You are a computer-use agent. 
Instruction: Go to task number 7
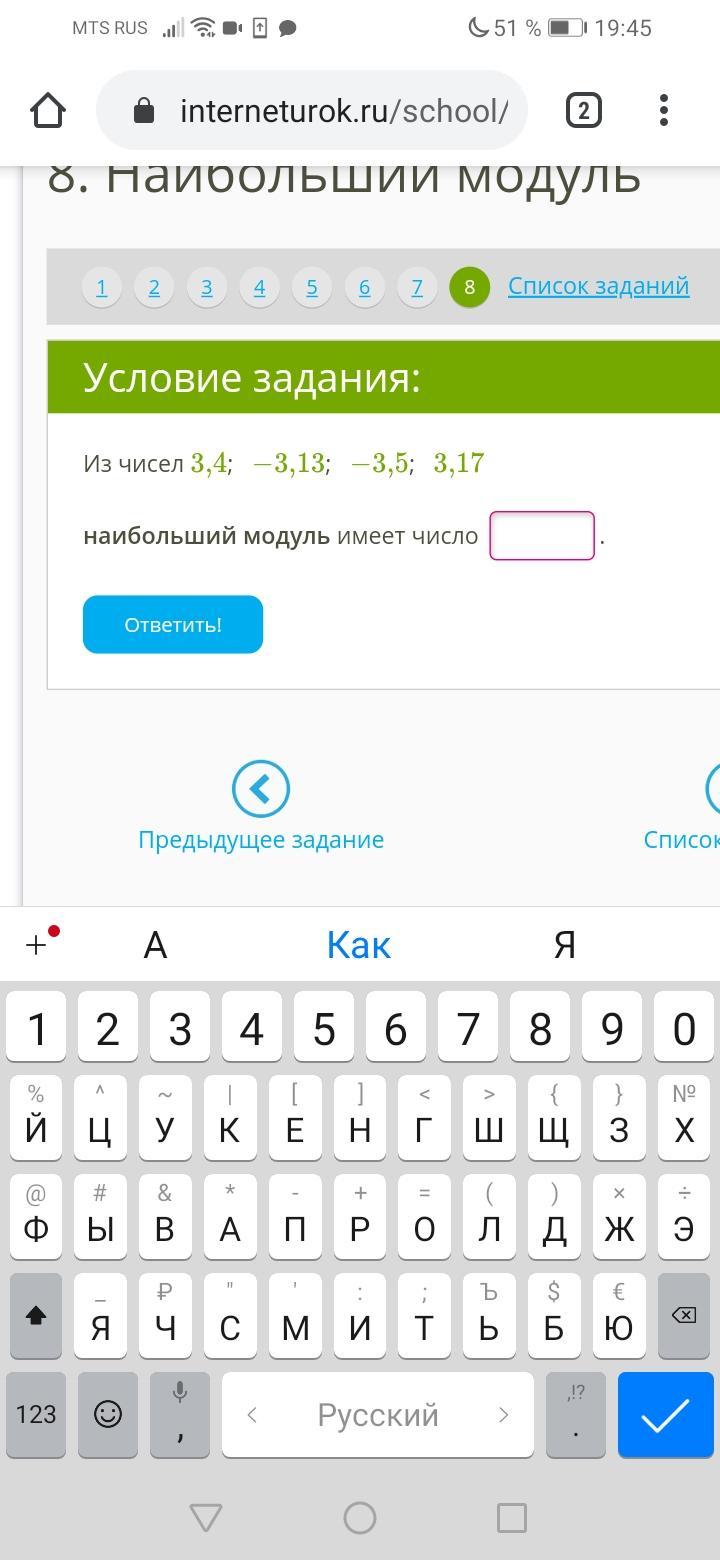417,287
